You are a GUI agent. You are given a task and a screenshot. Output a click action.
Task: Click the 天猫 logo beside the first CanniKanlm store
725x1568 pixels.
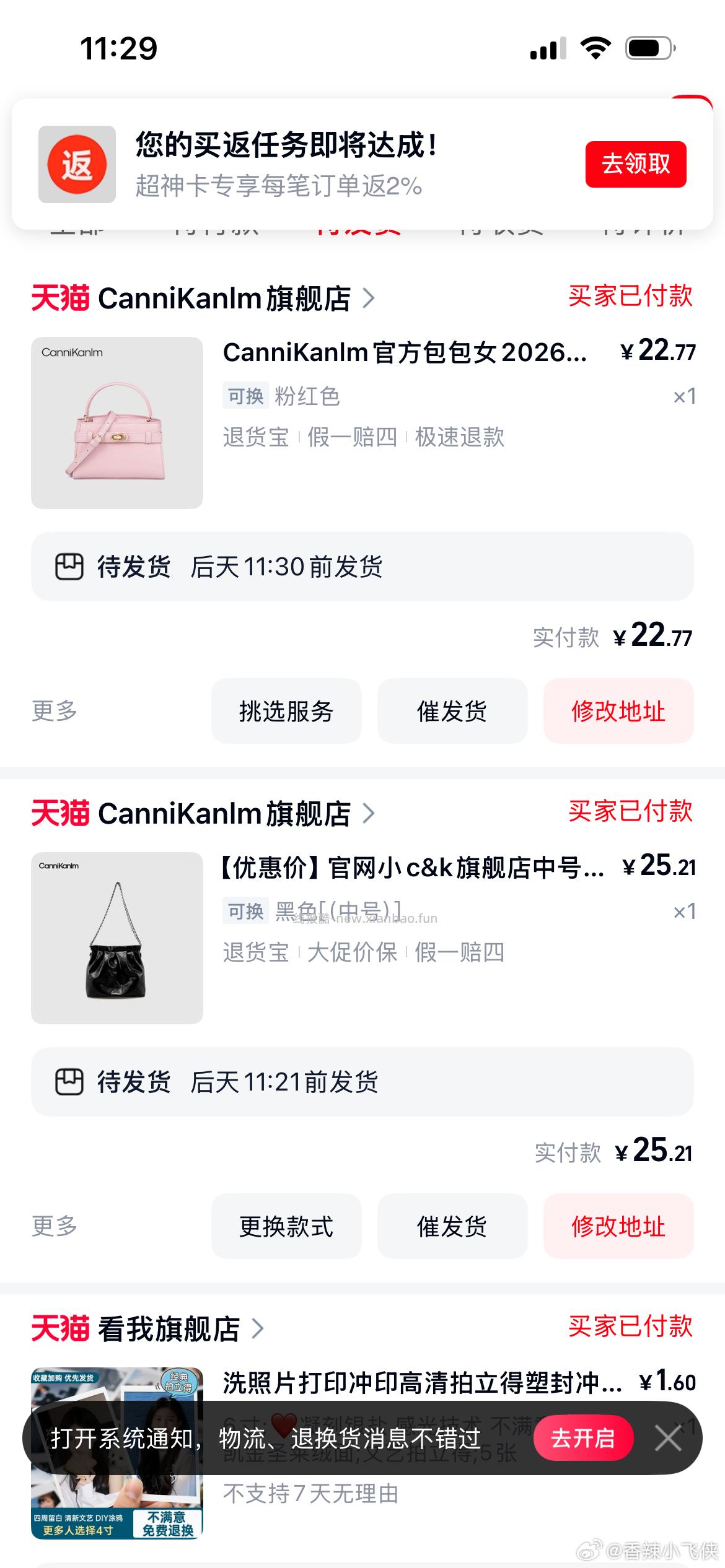60,299
